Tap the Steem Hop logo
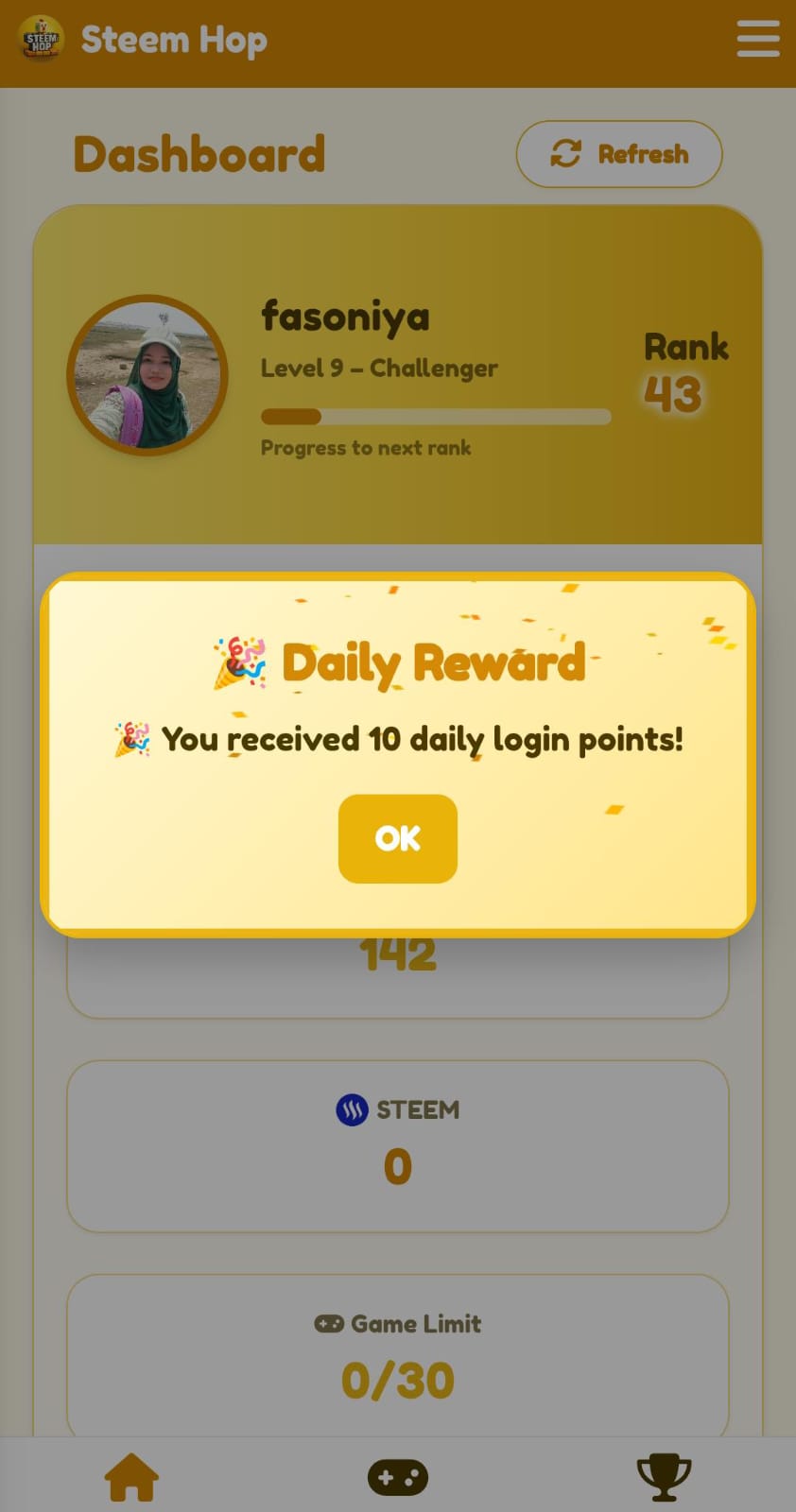 pos(42,40)
